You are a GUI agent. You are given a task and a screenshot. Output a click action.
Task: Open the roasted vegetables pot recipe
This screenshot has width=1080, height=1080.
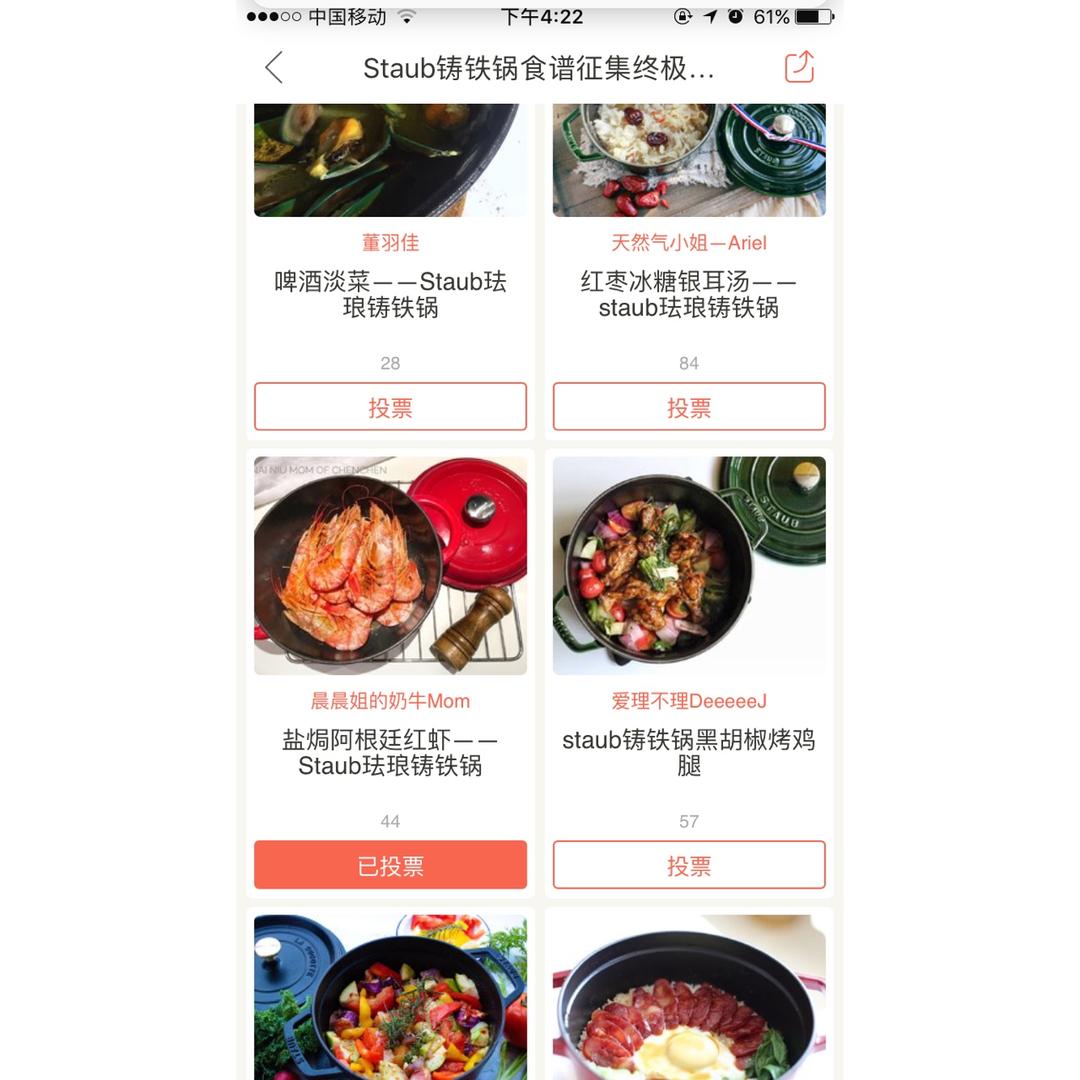click(x=390, y=997)
